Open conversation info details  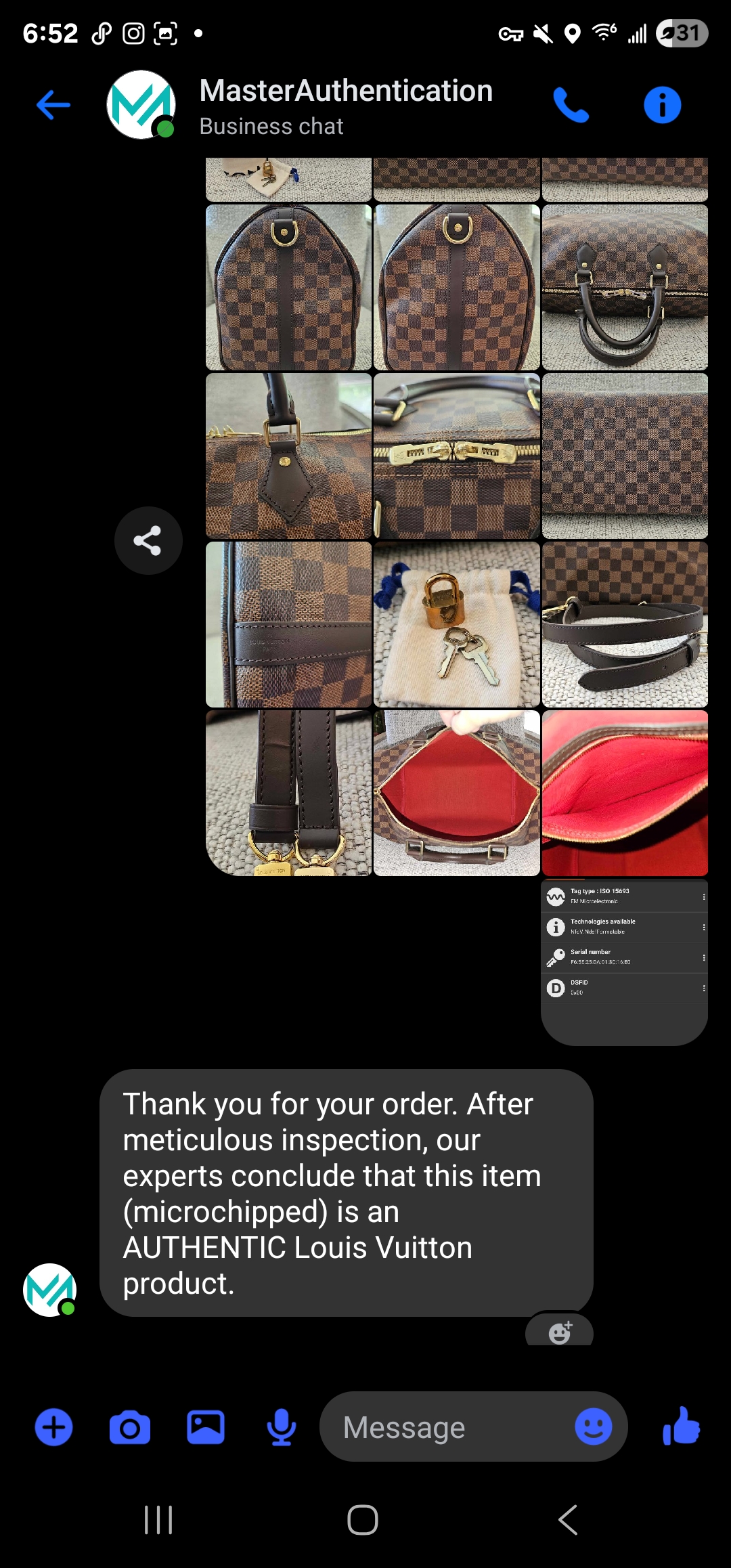click(662, 105)
